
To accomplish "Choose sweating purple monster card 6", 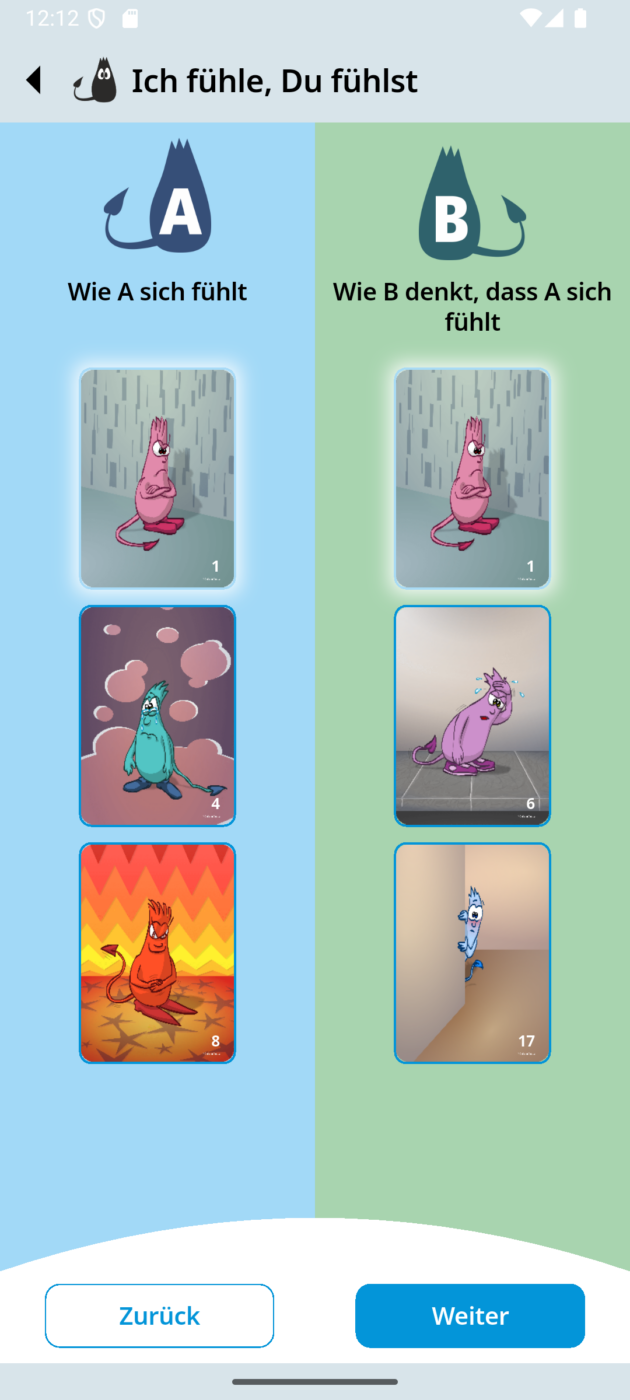I will [472, 716].
